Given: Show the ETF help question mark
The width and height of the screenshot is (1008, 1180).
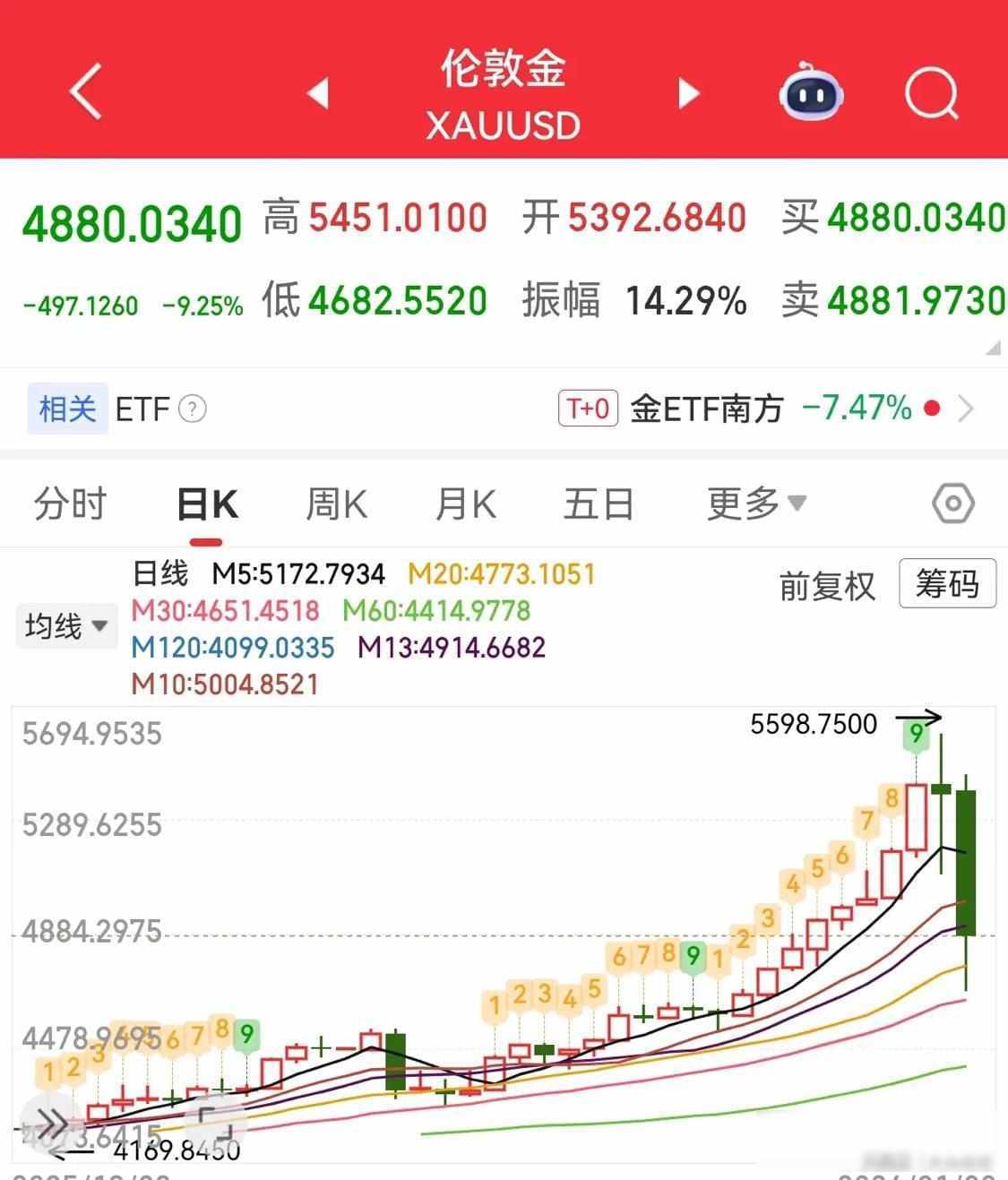Looking at the screenshot, I should pyautogui.click(x=193, y=409).
